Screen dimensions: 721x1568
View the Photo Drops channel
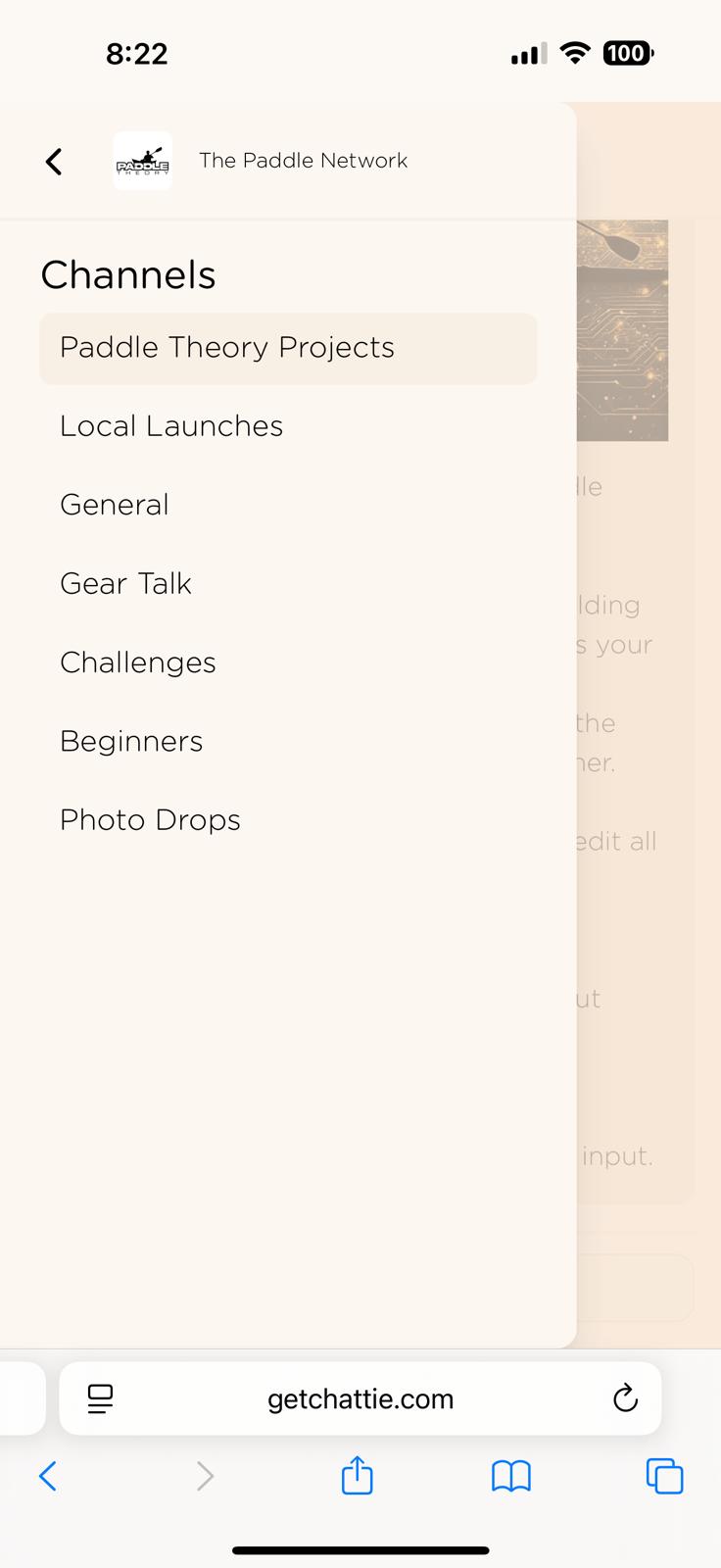point(150,820)
